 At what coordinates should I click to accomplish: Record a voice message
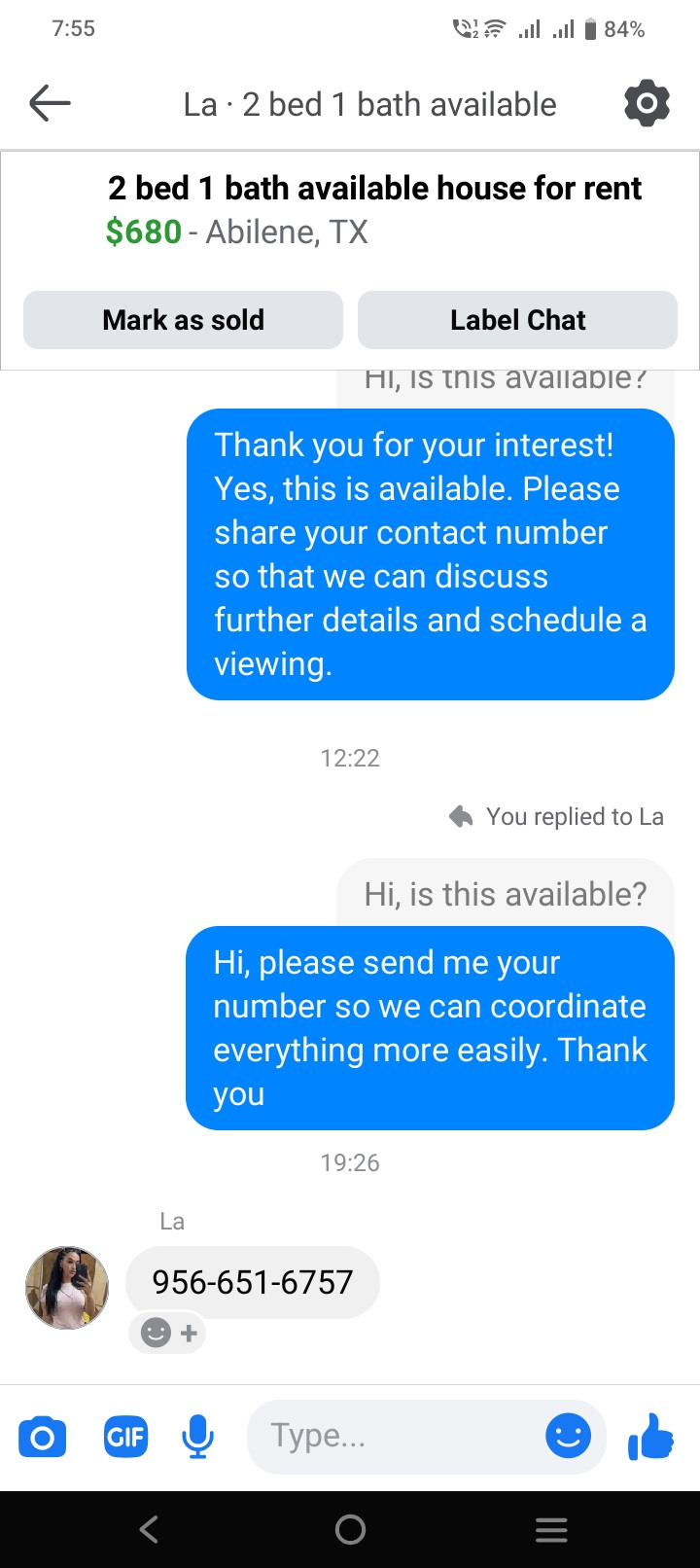point(197,1437)
